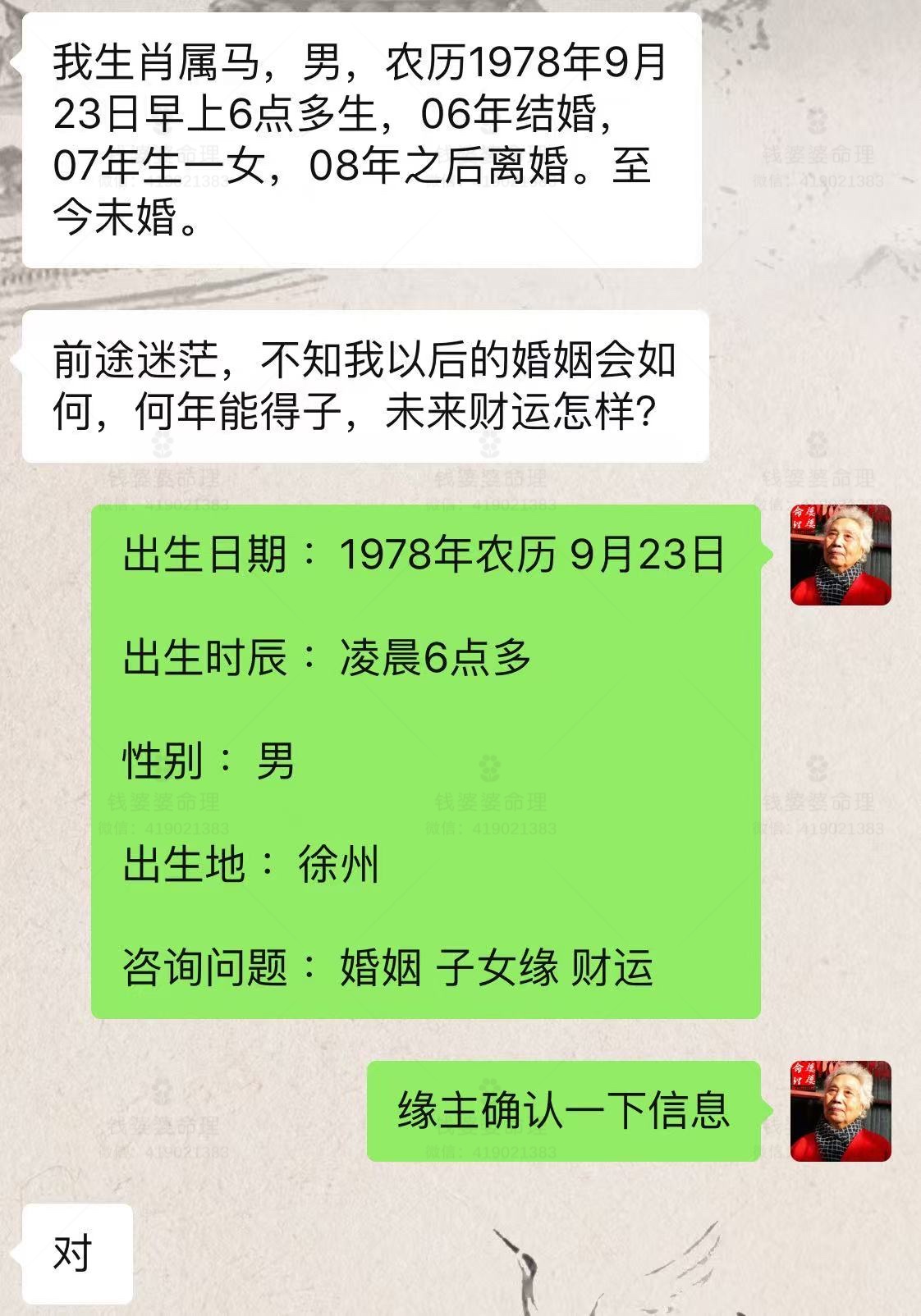Image resolution: width=921 pixels, height=1316 pixels.
Task: Tap the 微信: 419021383 watermark number
Action: pos(820,178)
